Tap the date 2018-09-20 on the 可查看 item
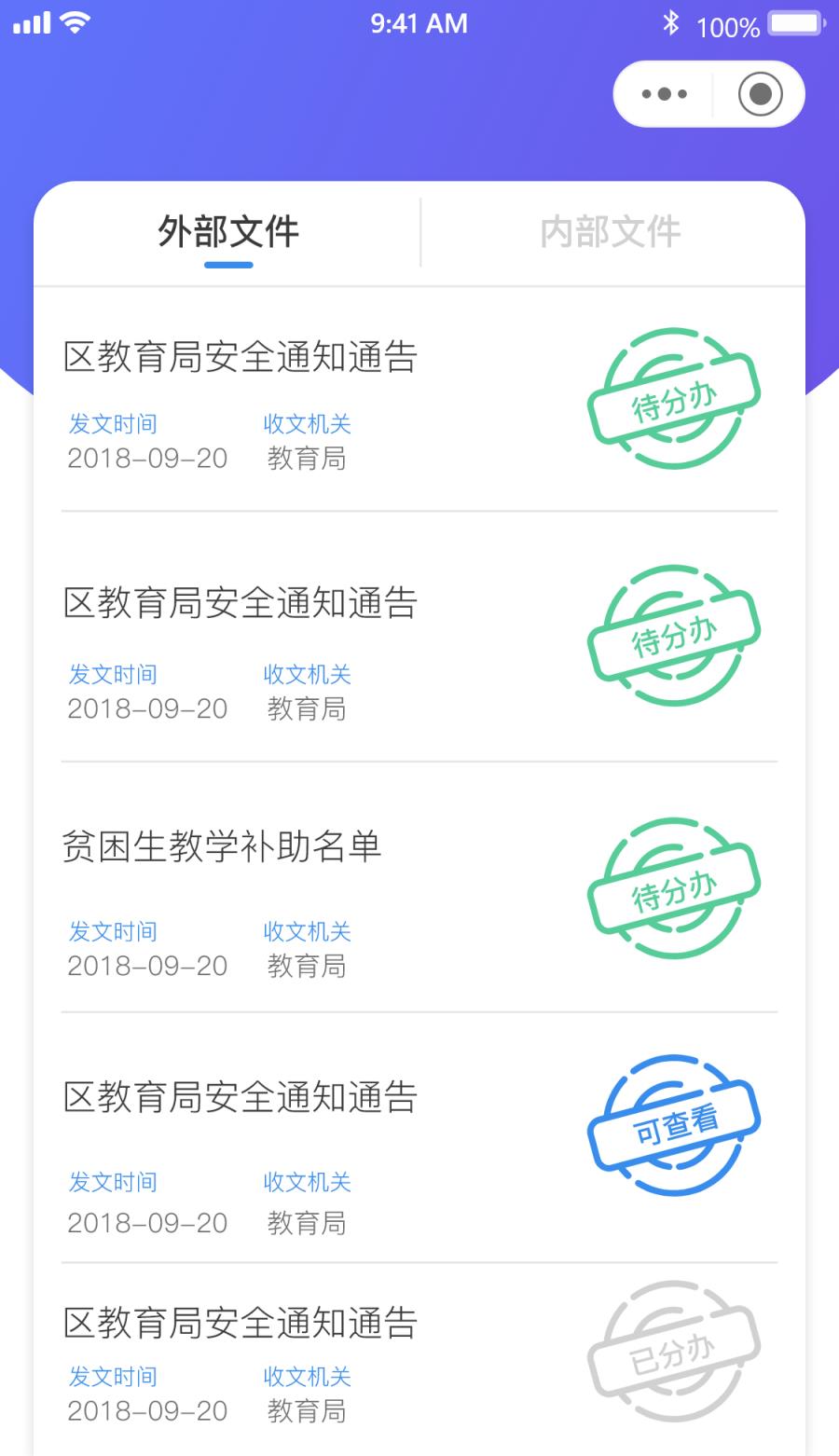This screenshot has height=1456, width=839. (147, 1223)
